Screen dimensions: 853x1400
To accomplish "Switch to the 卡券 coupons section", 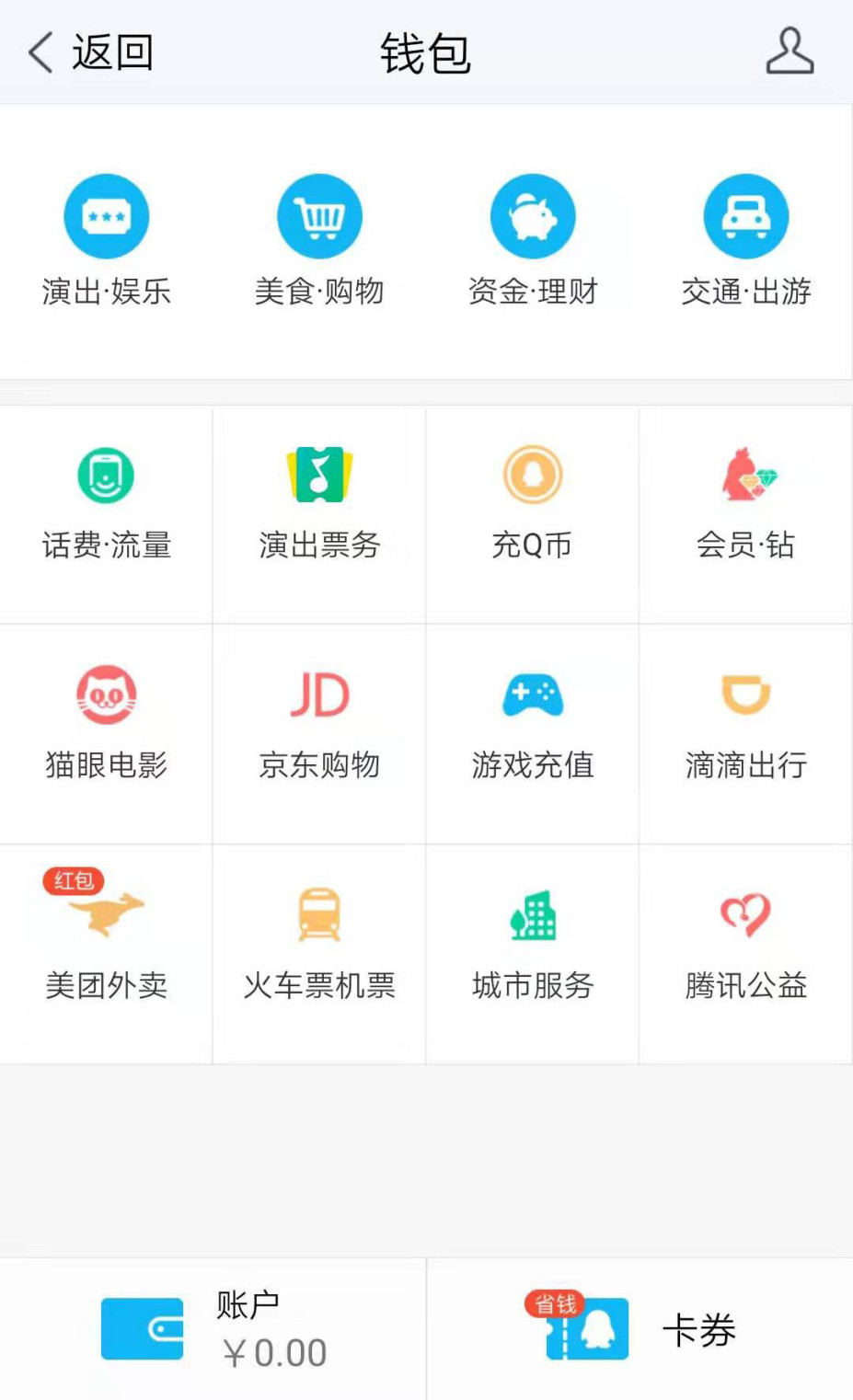I will (x=640, y=1329).
